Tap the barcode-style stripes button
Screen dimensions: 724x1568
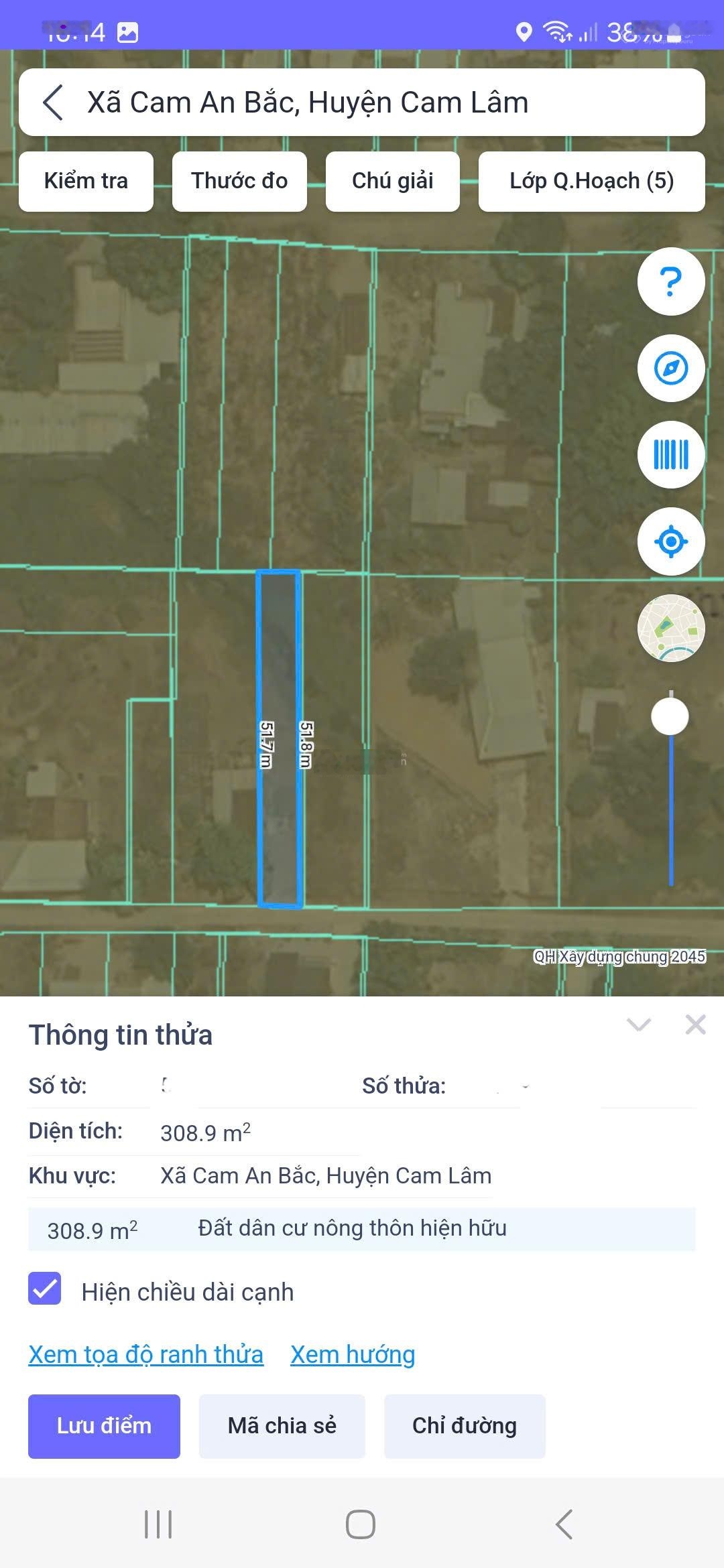[670, 454]
